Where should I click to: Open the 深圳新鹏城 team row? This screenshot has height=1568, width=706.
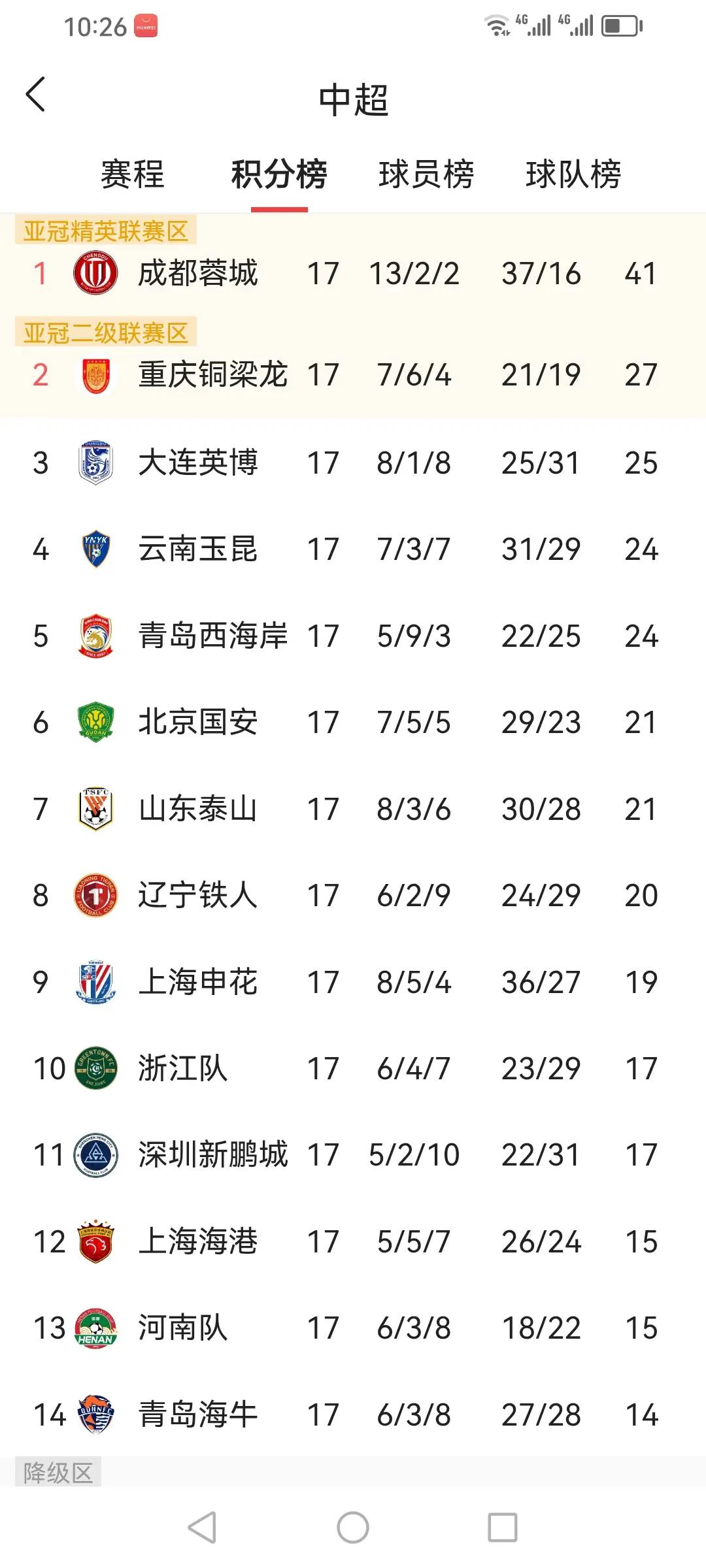tap(353, 1155)
